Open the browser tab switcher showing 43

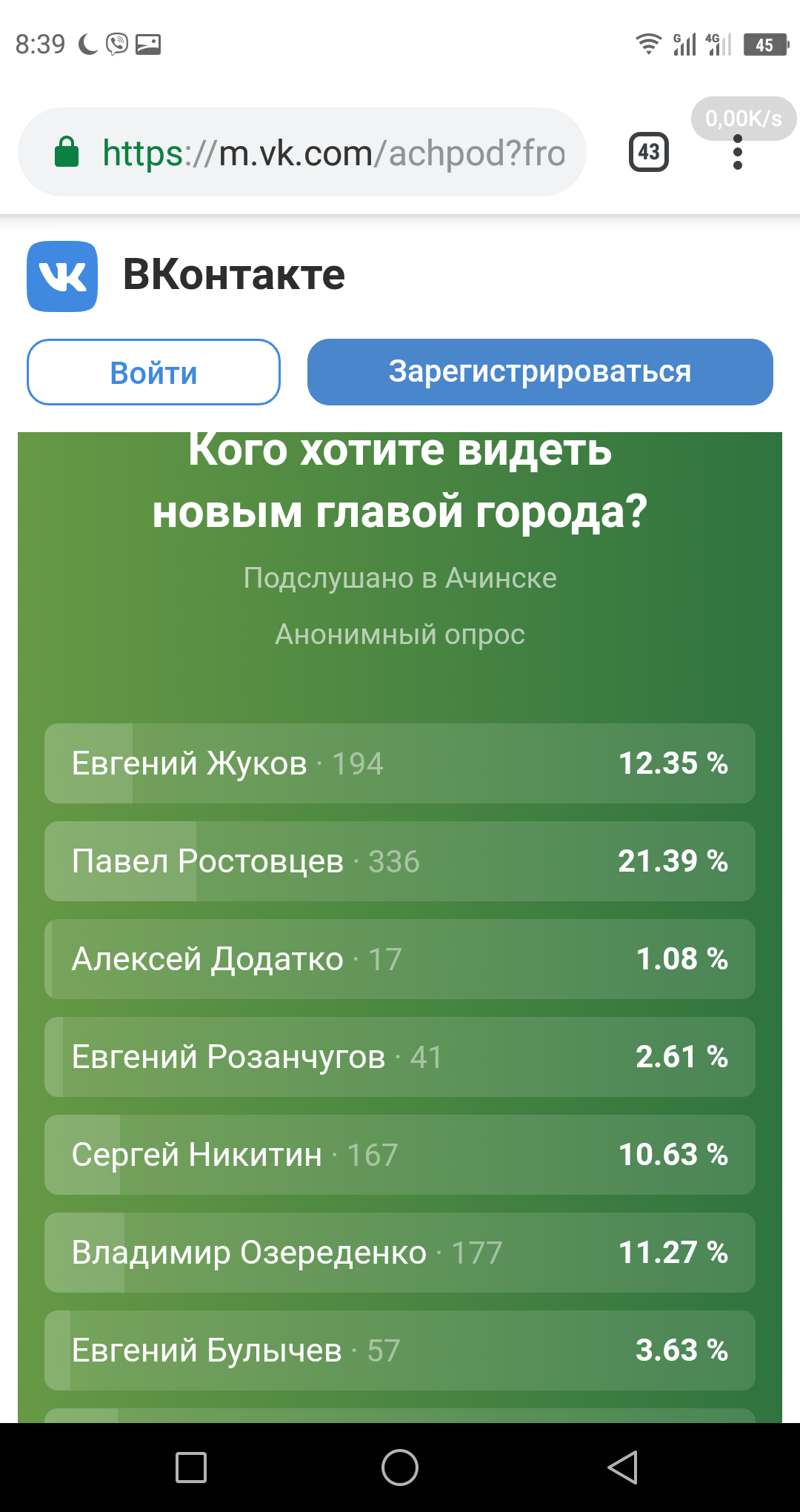pos(649,153)
